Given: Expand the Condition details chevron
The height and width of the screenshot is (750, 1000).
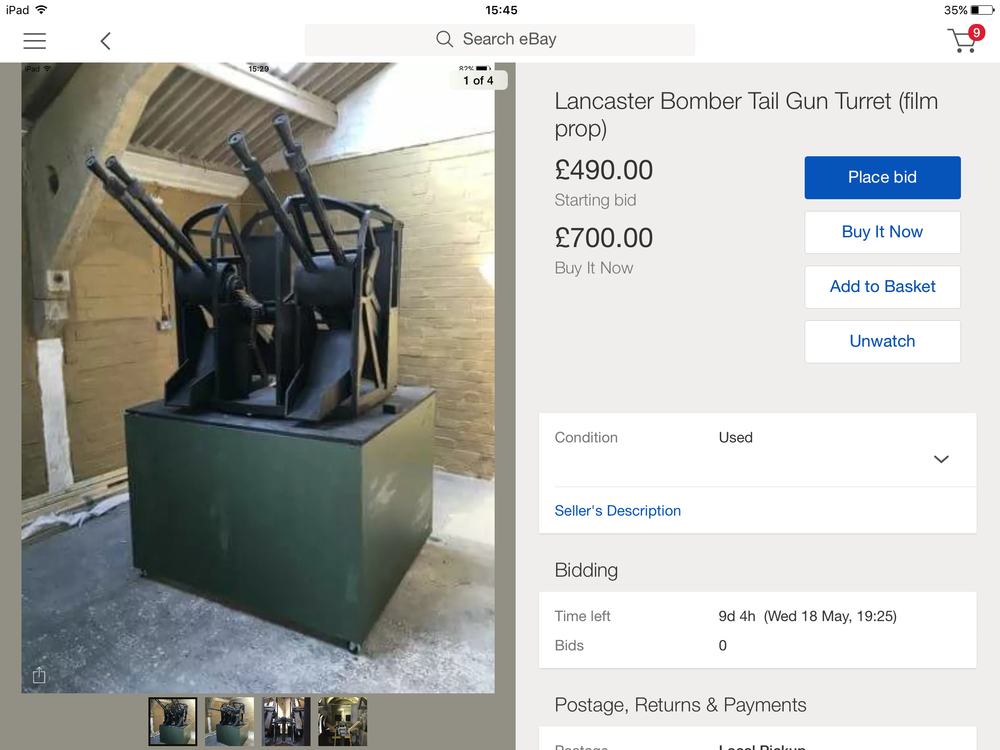Looking at the screenshot, I should (941, 459).
